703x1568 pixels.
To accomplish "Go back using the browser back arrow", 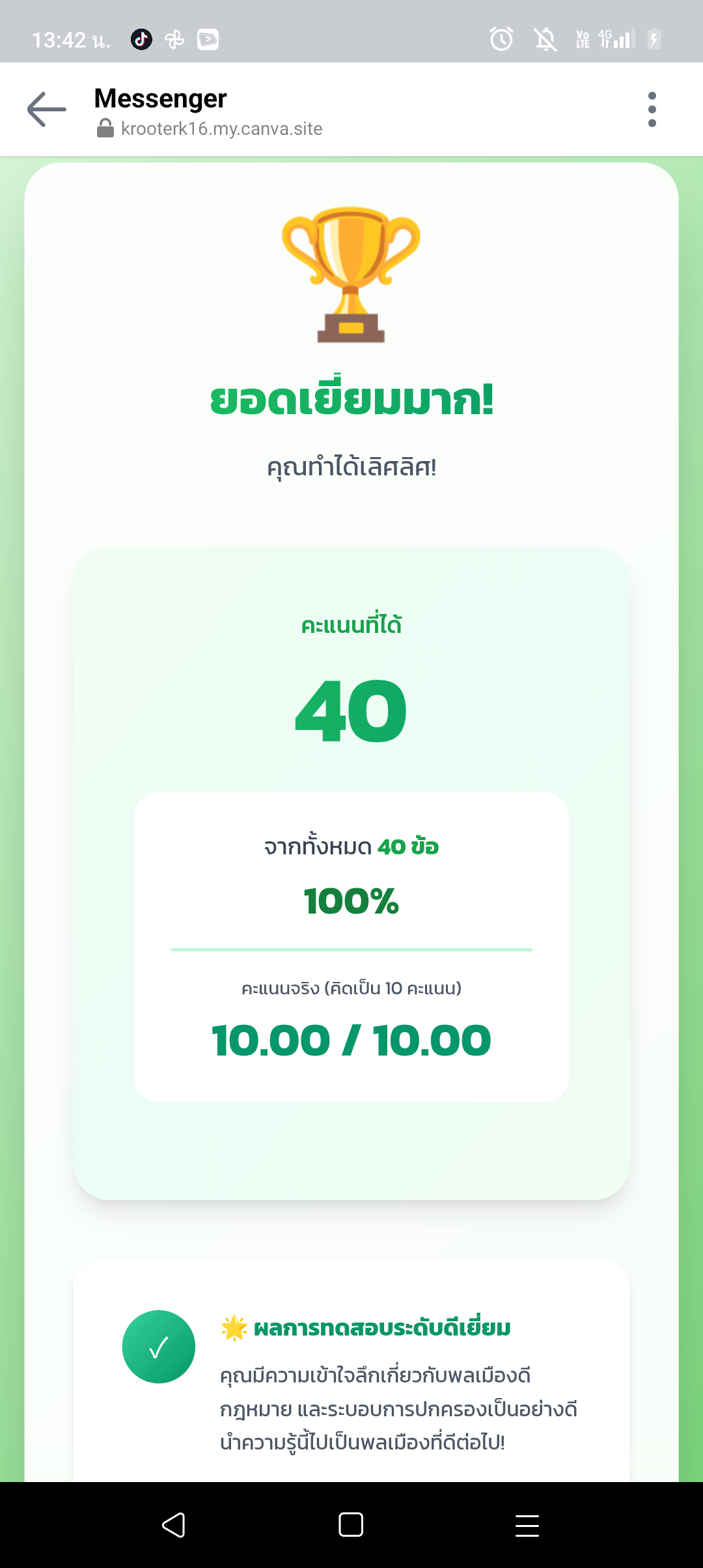I will [47, 109].
